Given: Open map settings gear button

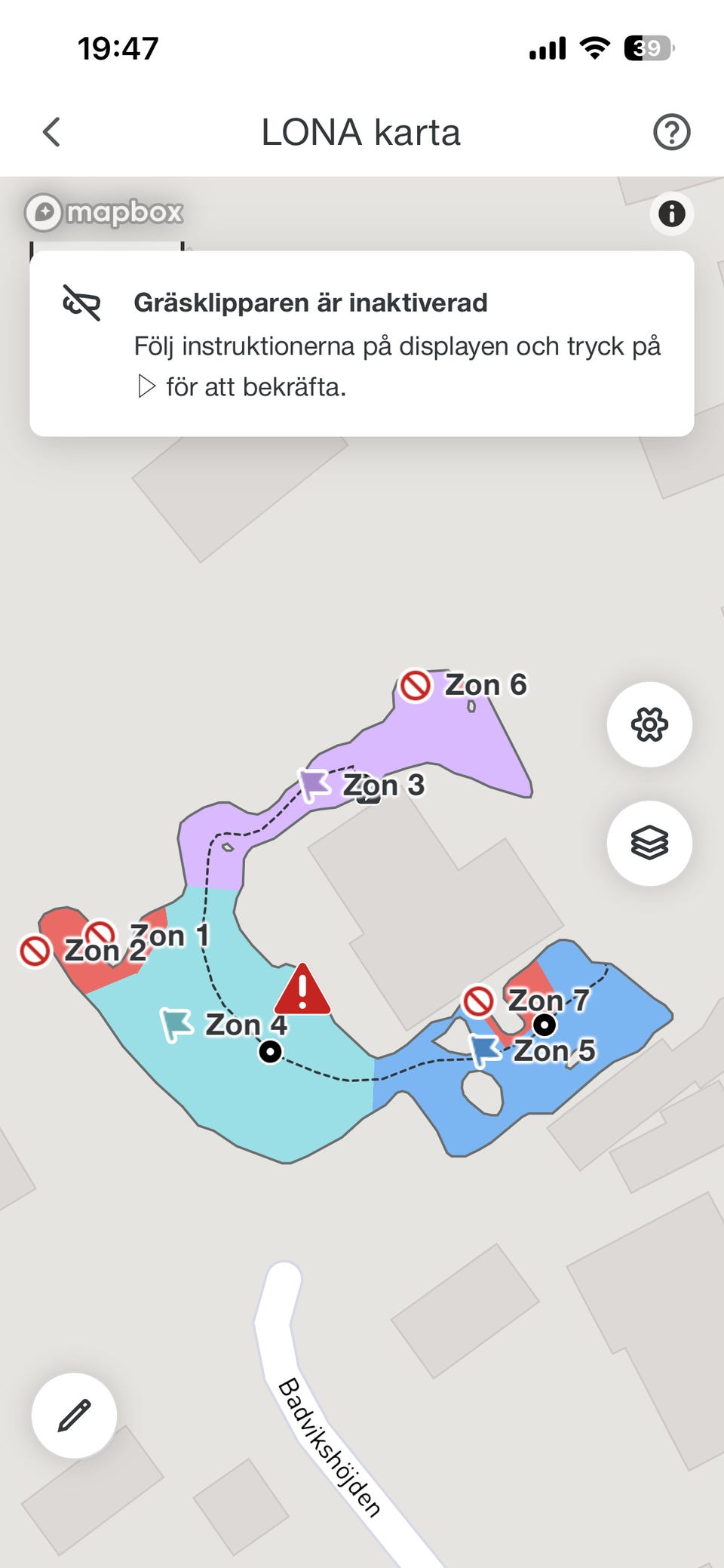Looking at the screenshot, I should (x=649, y=724).
